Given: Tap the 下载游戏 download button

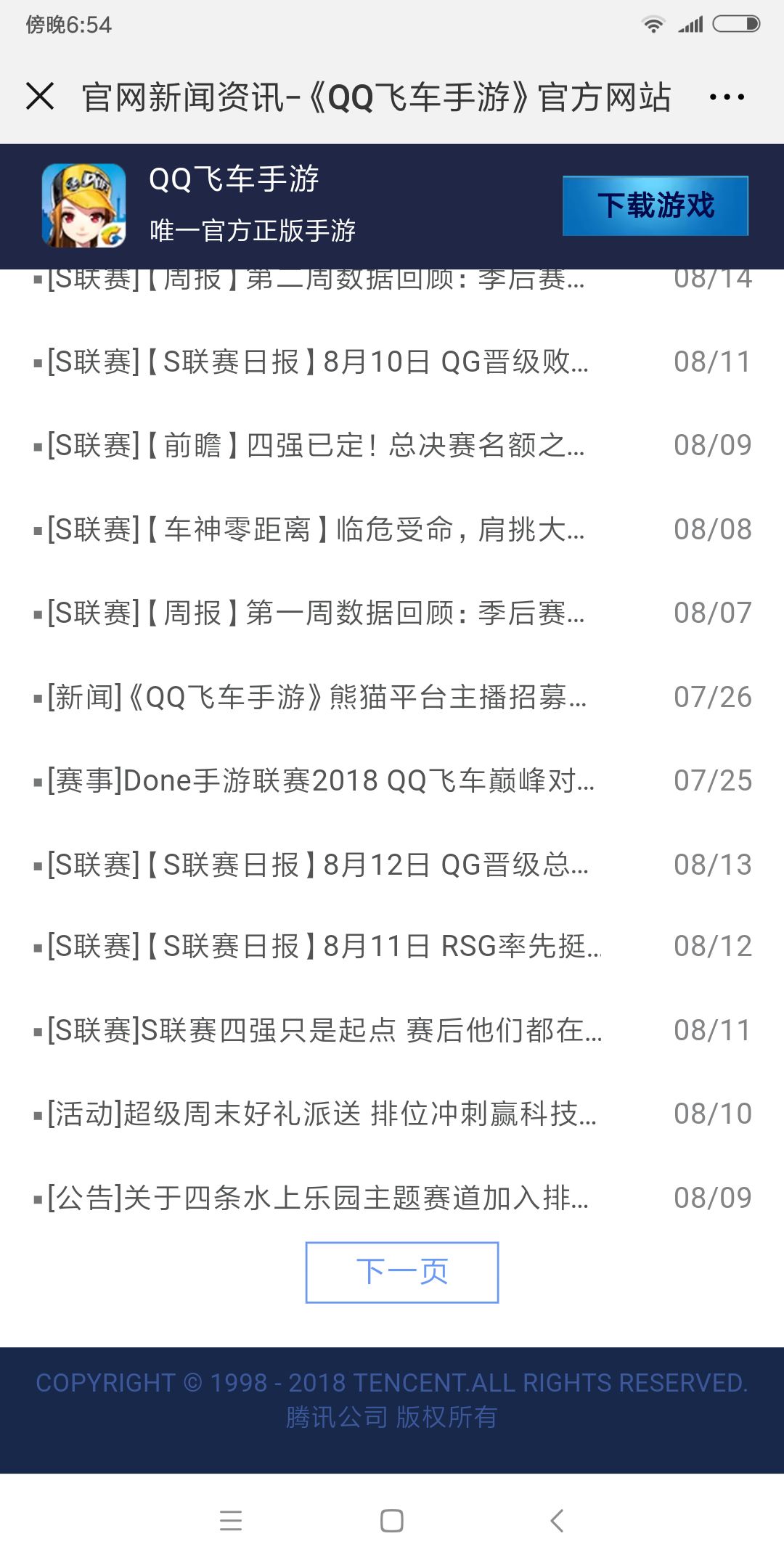Looking at the screenshot, I should pos(656,205).
